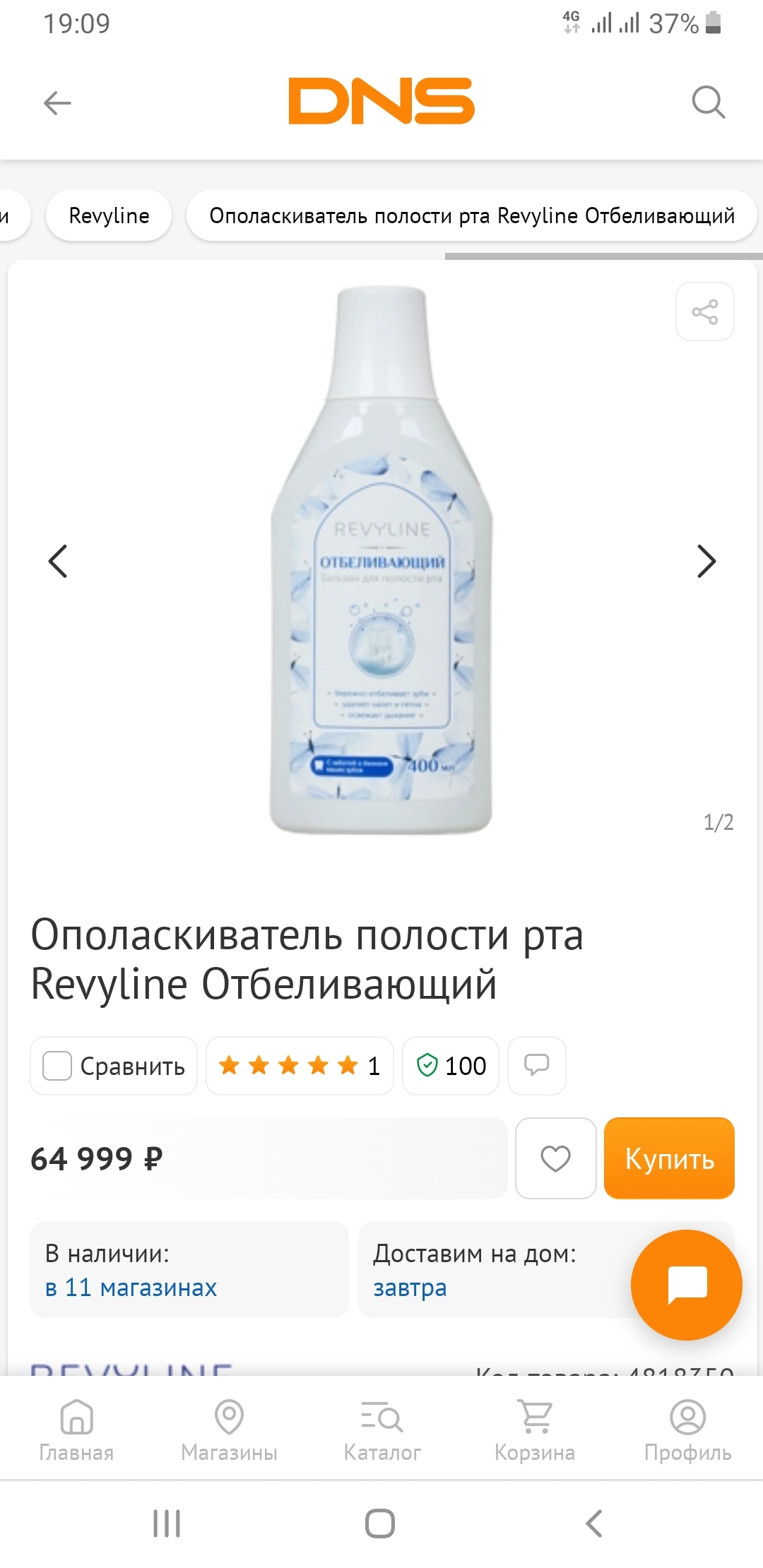This screenshot has height=1568, width=763.
Task: Open the Revyline breadcrumb chip
Action: coord(109,215)
